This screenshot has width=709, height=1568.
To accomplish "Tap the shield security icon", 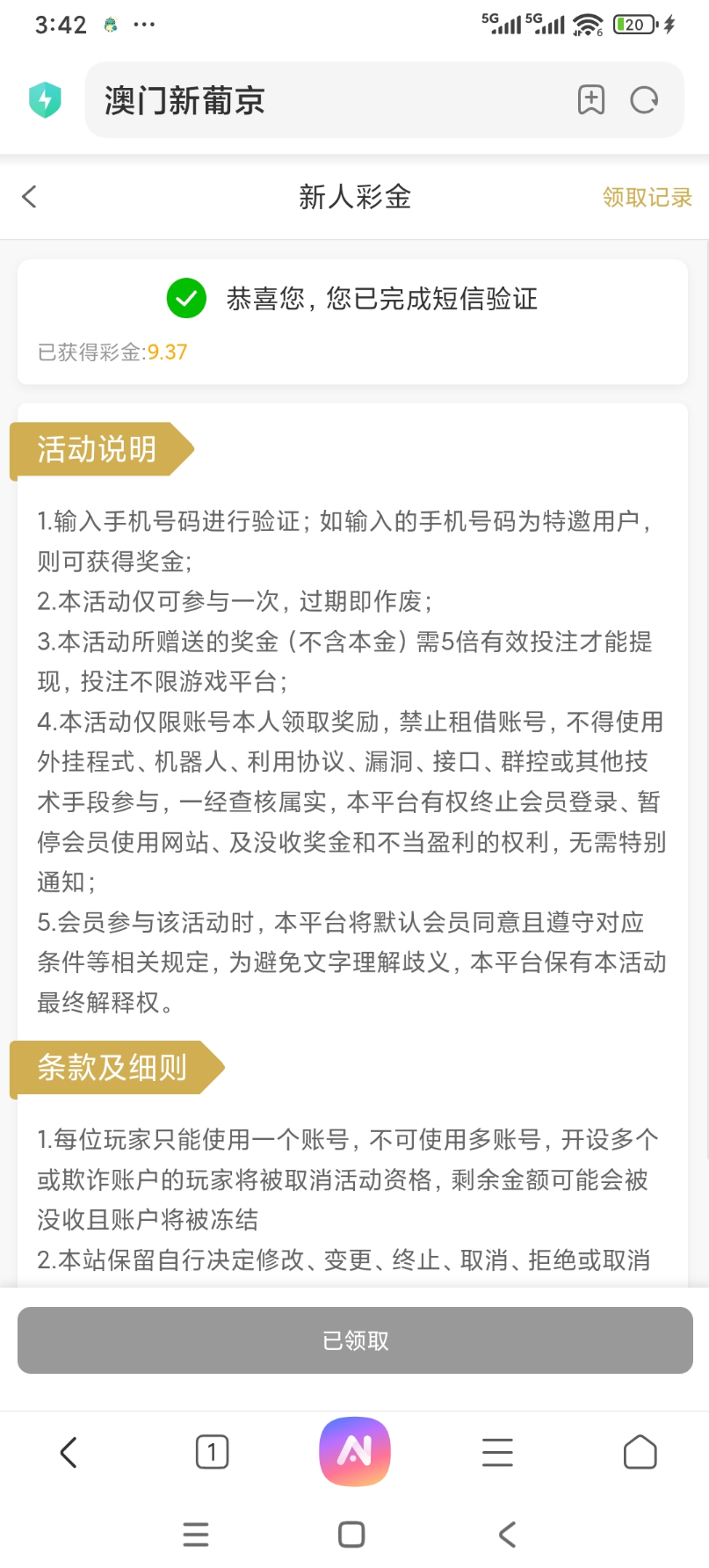I will [45, 100].
